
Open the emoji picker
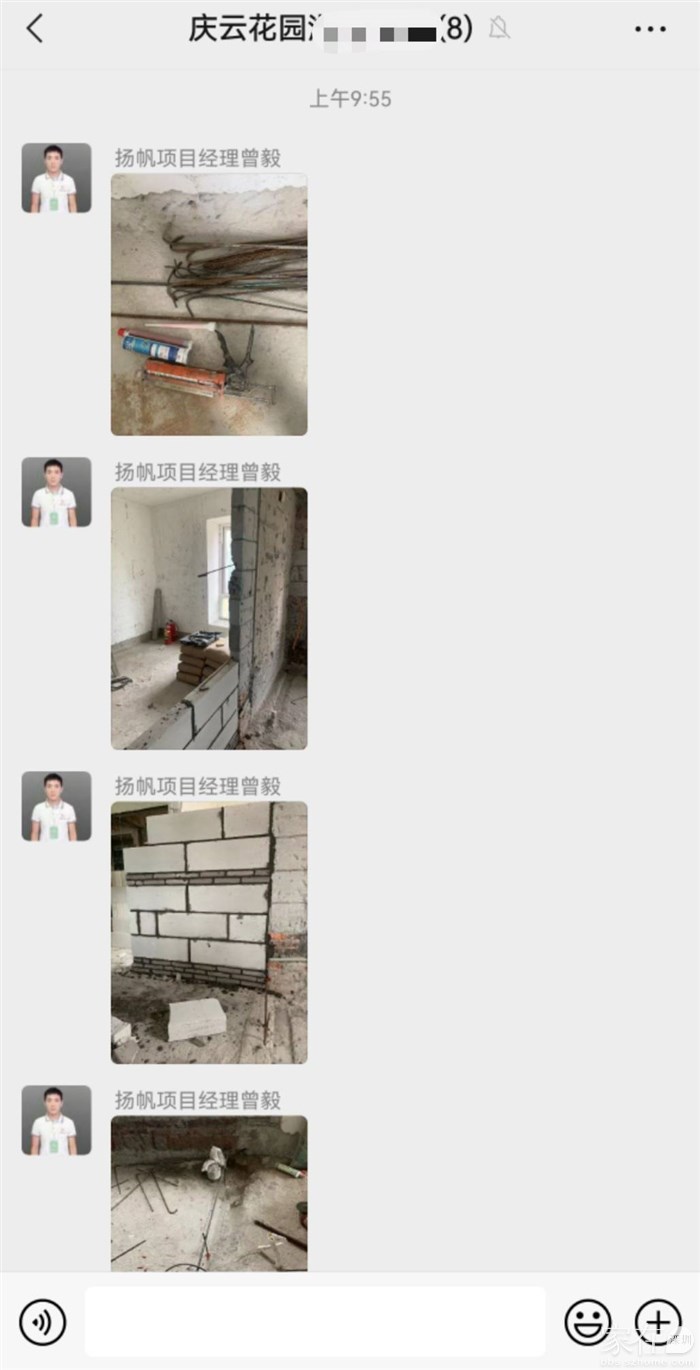[588, 1322]
